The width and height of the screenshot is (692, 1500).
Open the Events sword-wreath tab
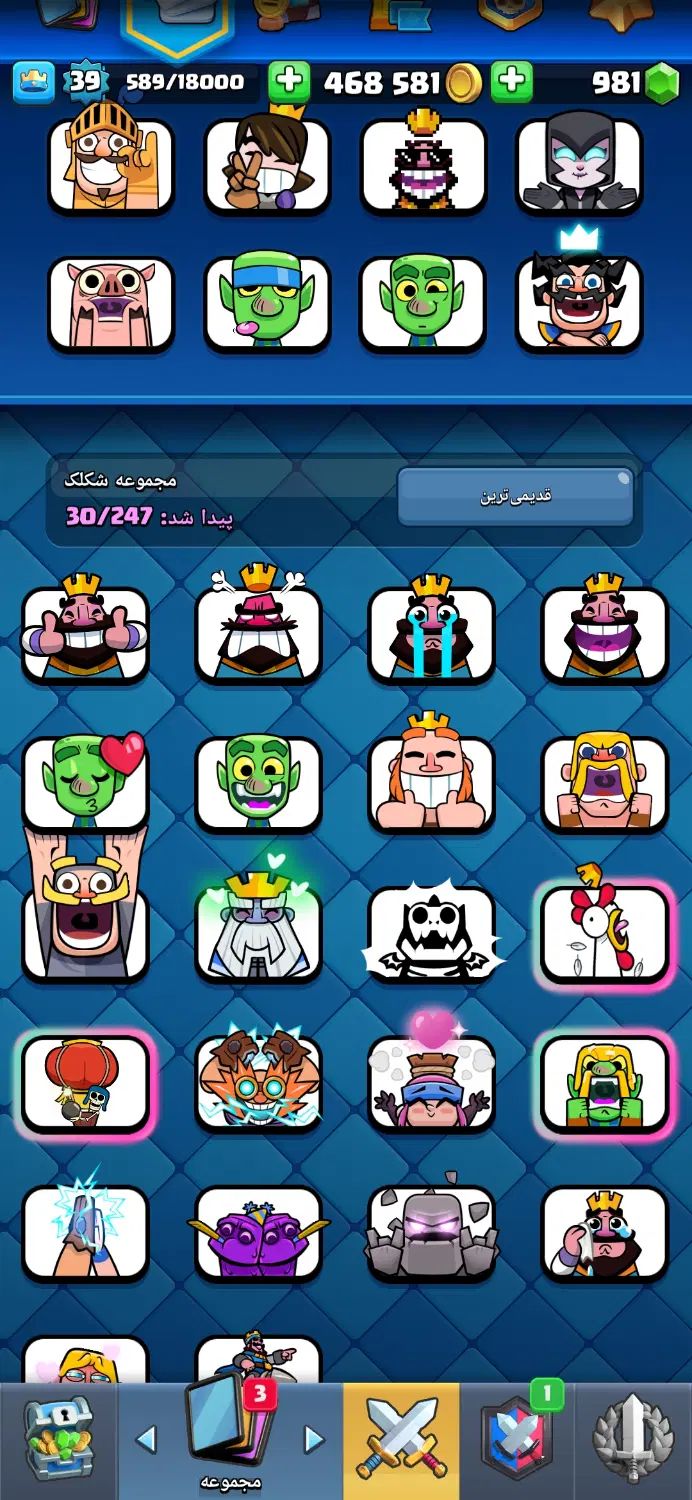point(632,1440)
